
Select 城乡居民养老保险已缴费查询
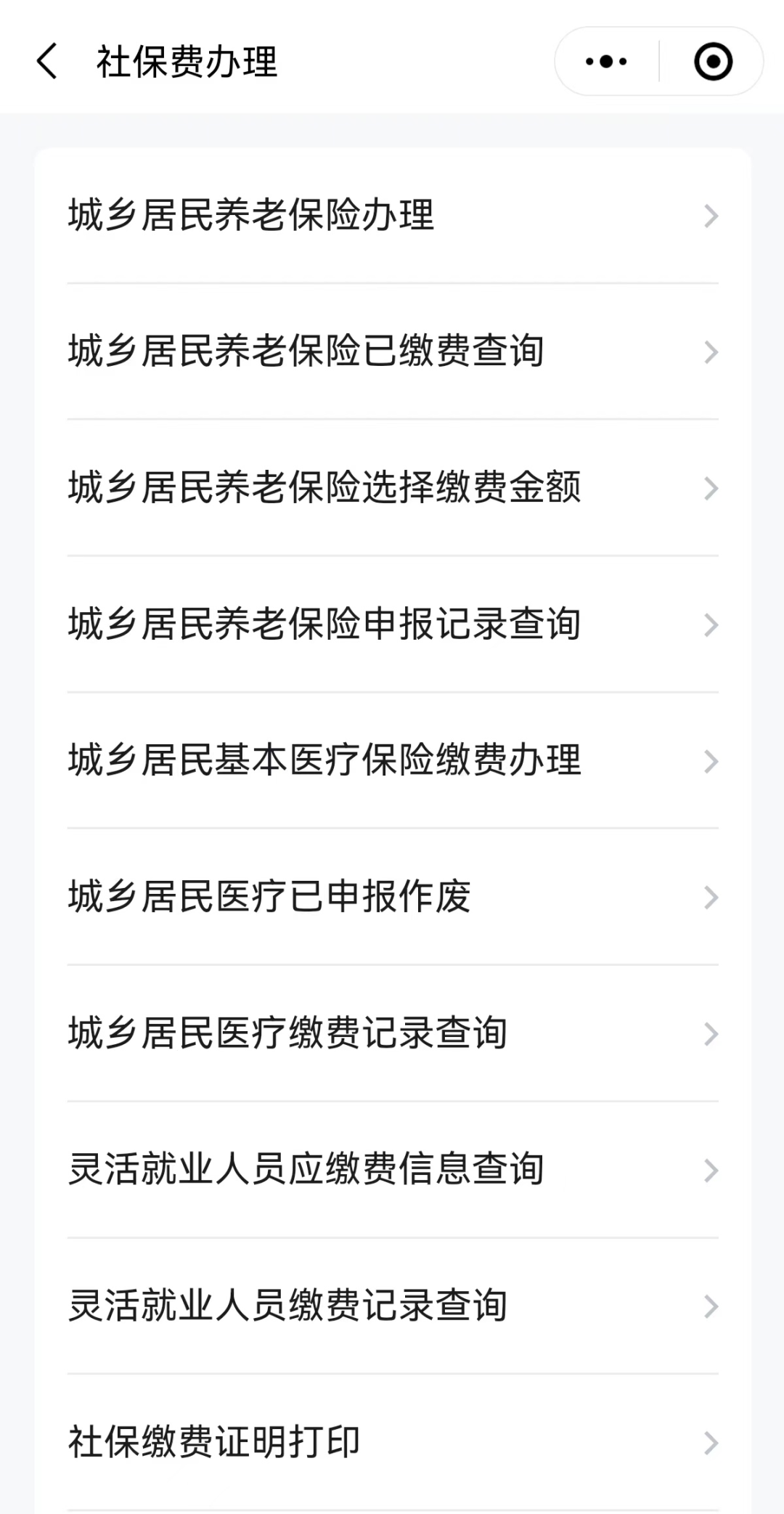(393, 351)
